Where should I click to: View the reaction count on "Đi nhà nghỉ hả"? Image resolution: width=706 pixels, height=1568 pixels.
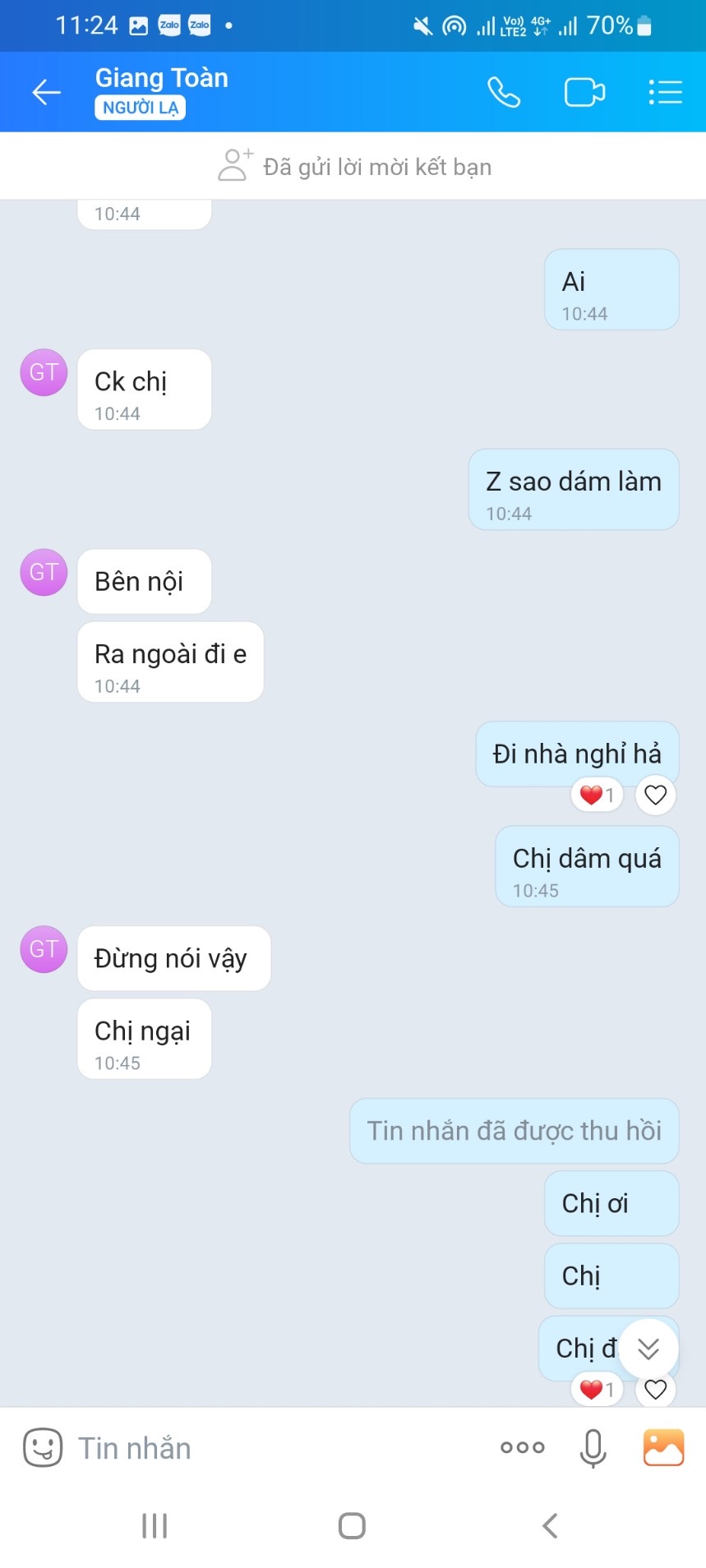click(598, 796)
